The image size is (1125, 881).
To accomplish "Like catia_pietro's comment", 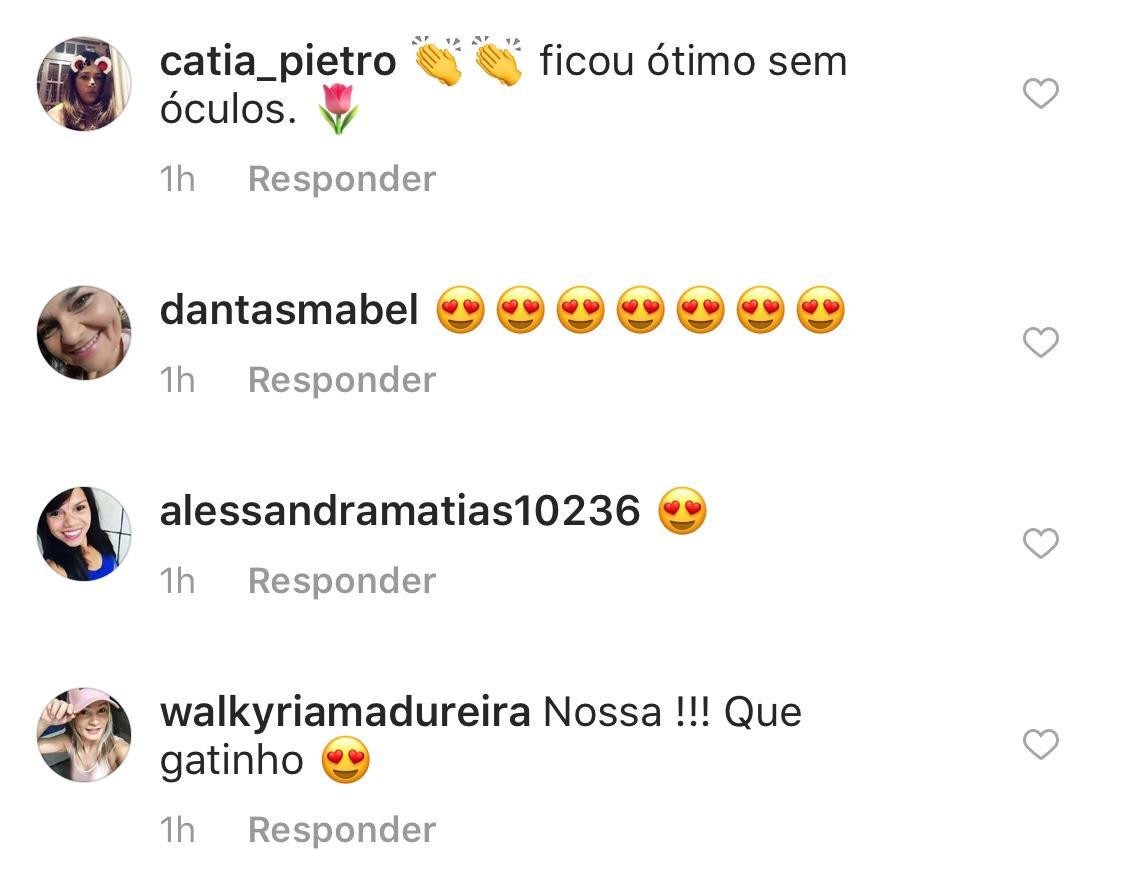I will (x=1041, y=95).
